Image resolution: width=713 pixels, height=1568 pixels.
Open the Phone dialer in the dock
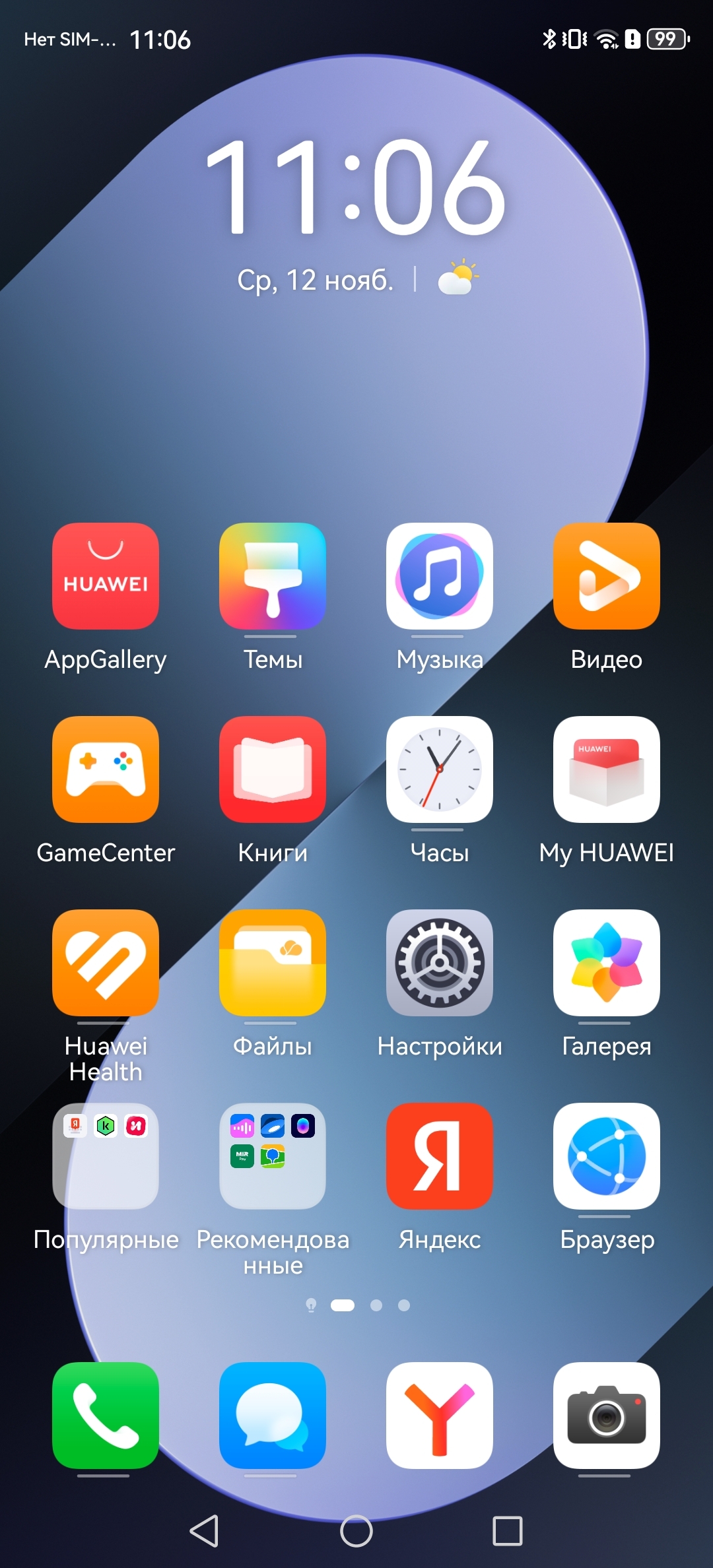click(106, 1415)
